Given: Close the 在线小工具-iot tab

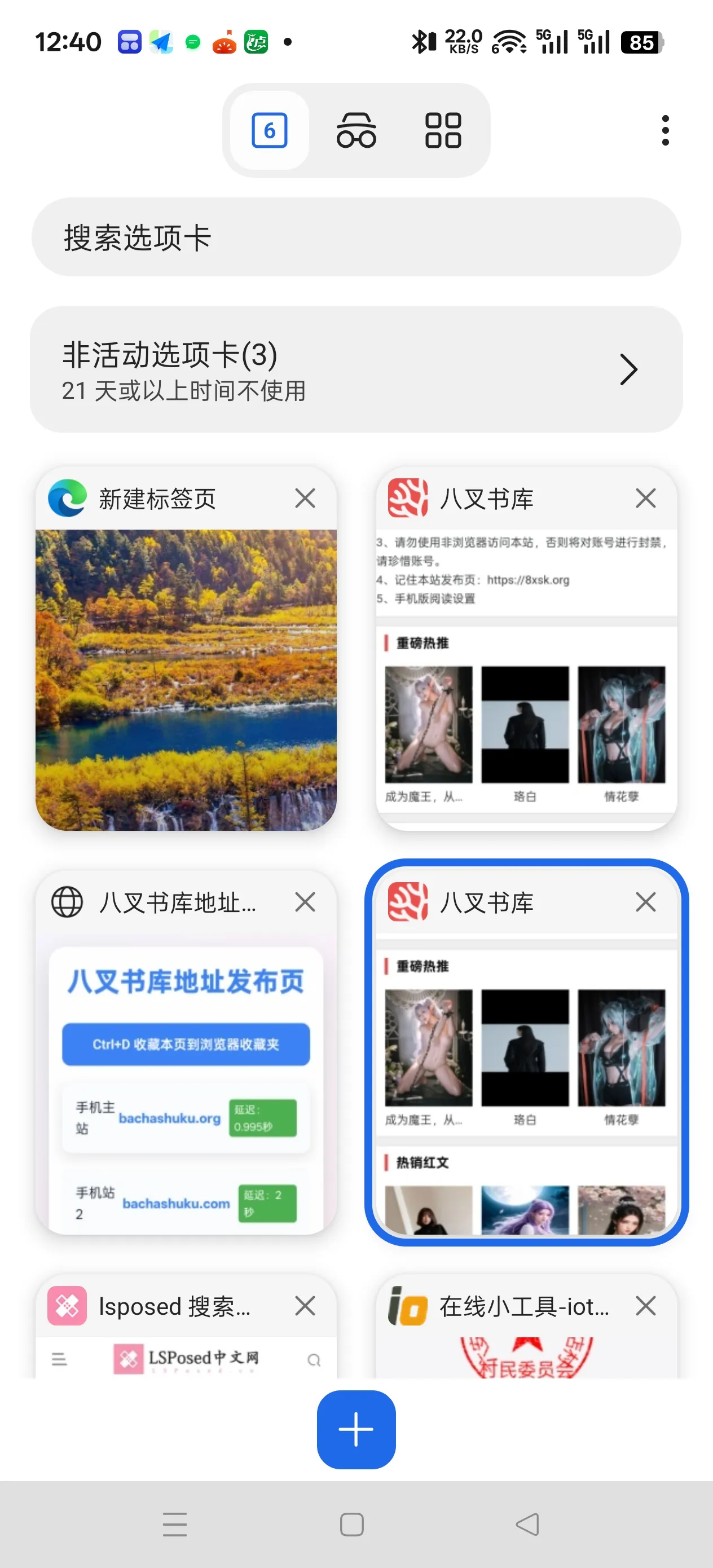Looking at the screenshot, I should click(645, 1306).
